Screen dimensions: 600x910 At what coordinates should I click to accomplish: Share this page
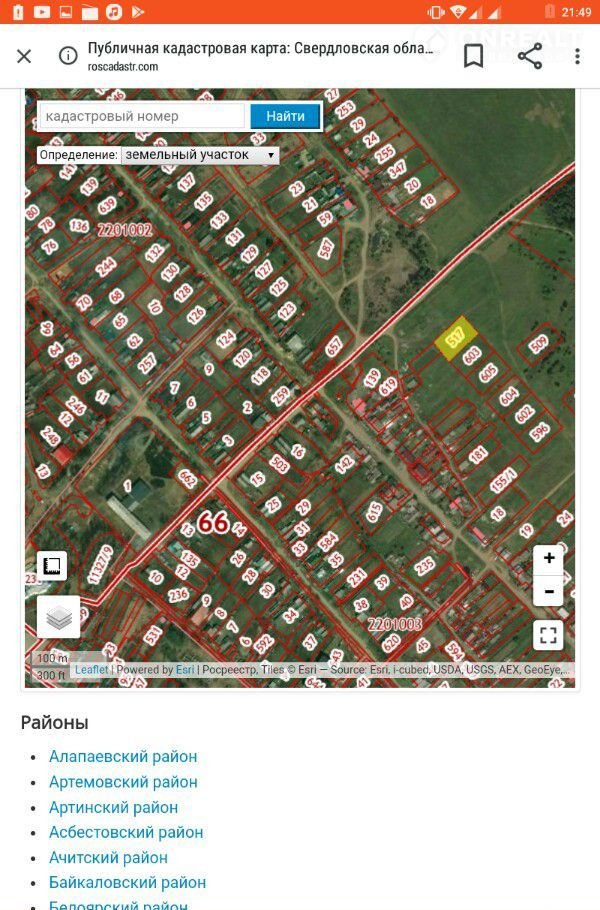coord(529,56)
